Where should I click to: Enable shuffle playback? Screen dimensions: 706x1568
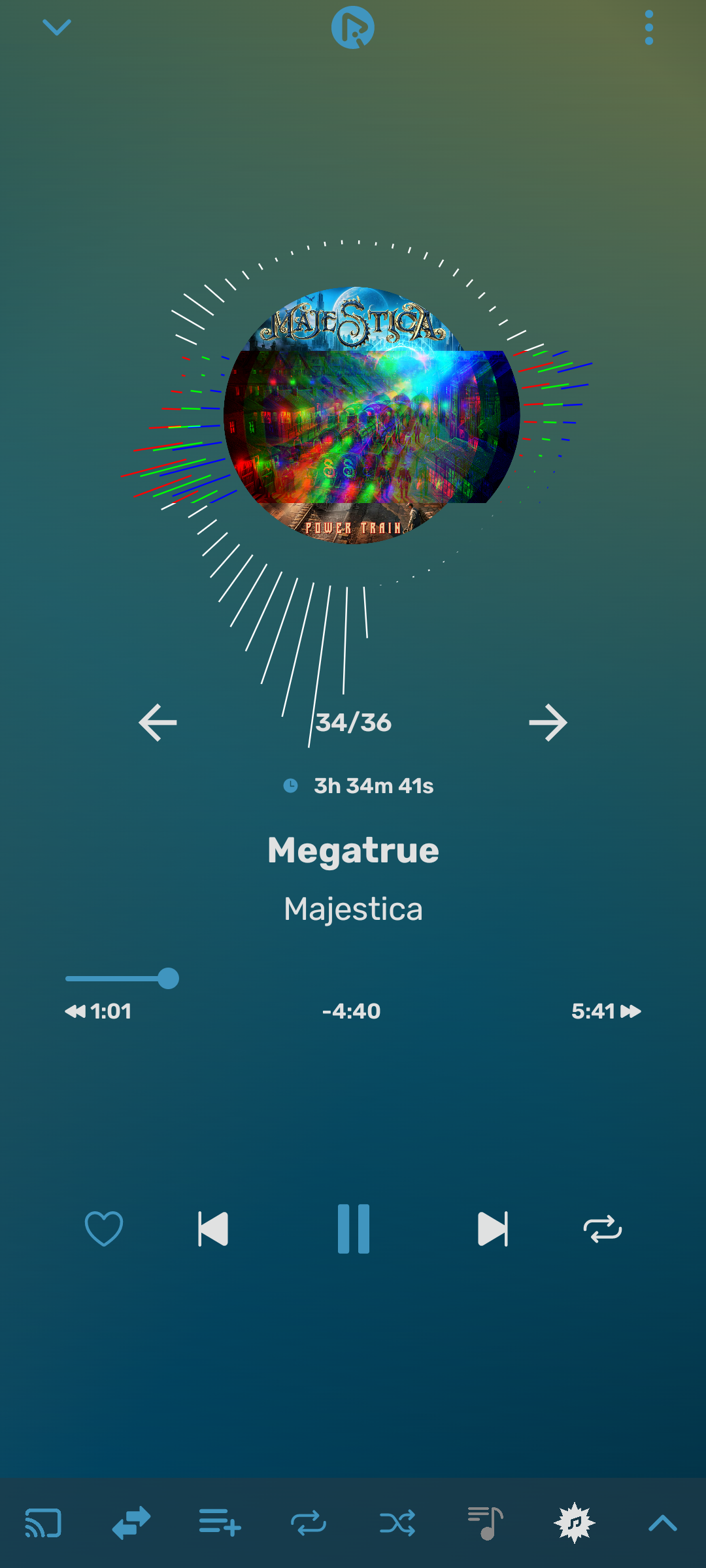(397, 1523)
